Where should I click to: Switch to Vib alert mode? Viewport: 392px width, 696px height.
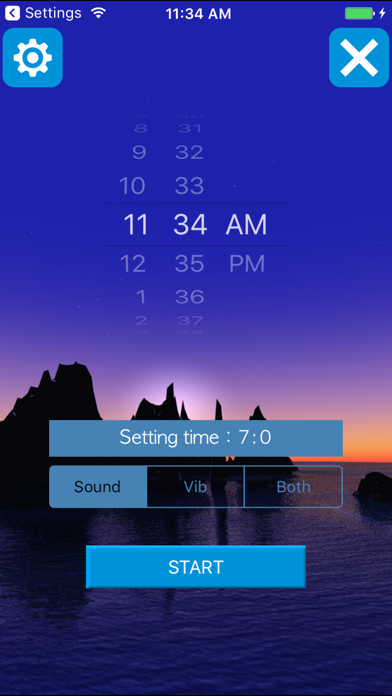(195, 486)
